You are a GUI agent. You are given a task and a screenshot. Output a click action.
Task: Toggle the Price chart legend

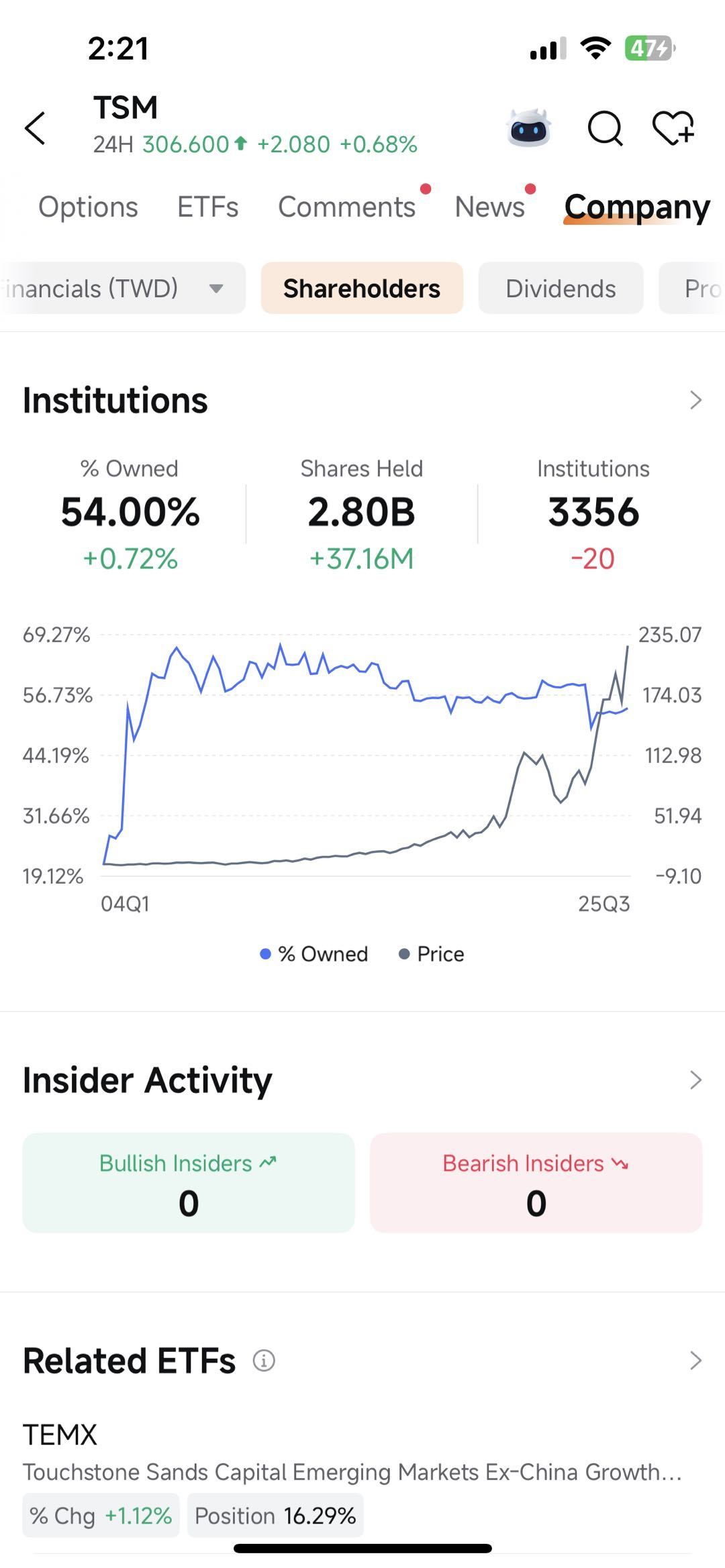pos(432,954)
